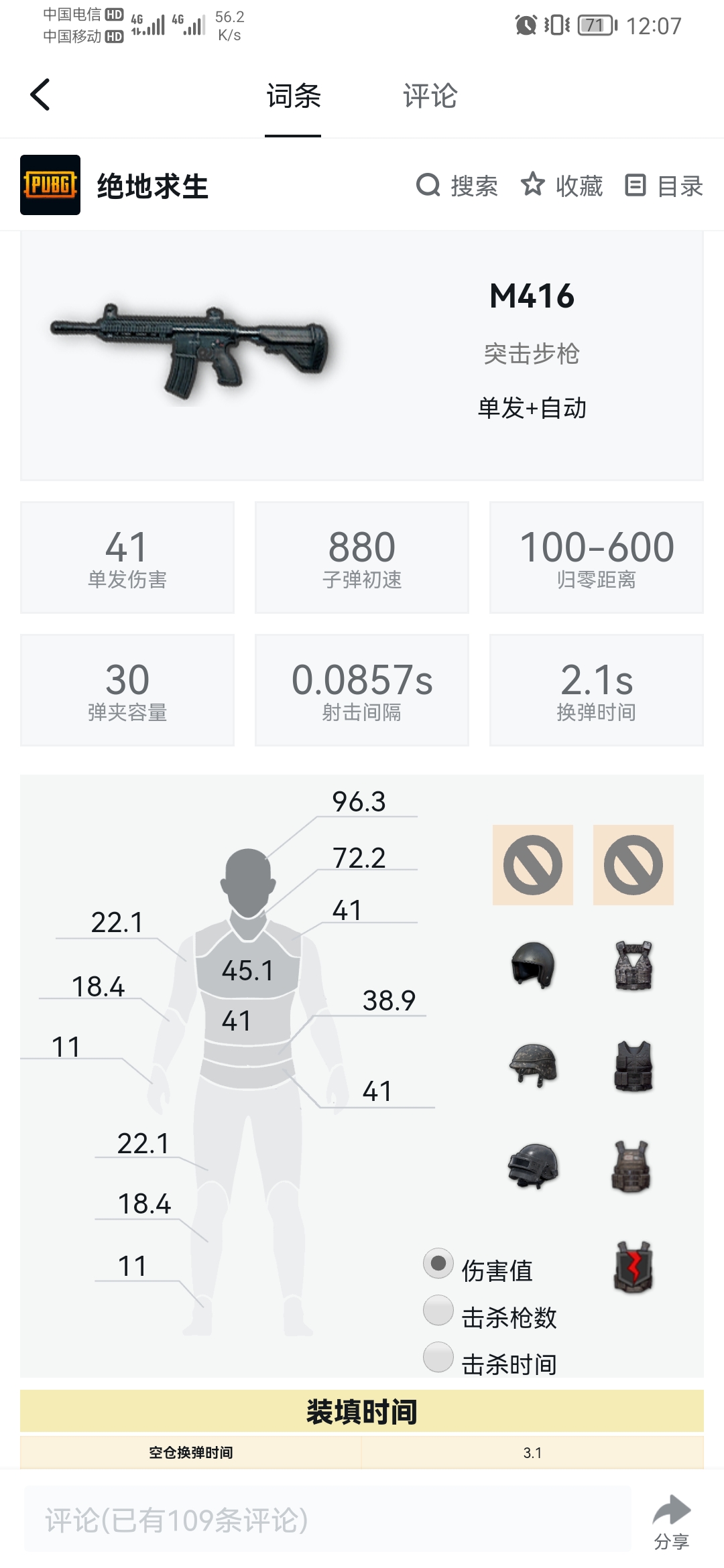Share this M416 entry via 分享
Screen dimensions: 724x1568
671,1521
